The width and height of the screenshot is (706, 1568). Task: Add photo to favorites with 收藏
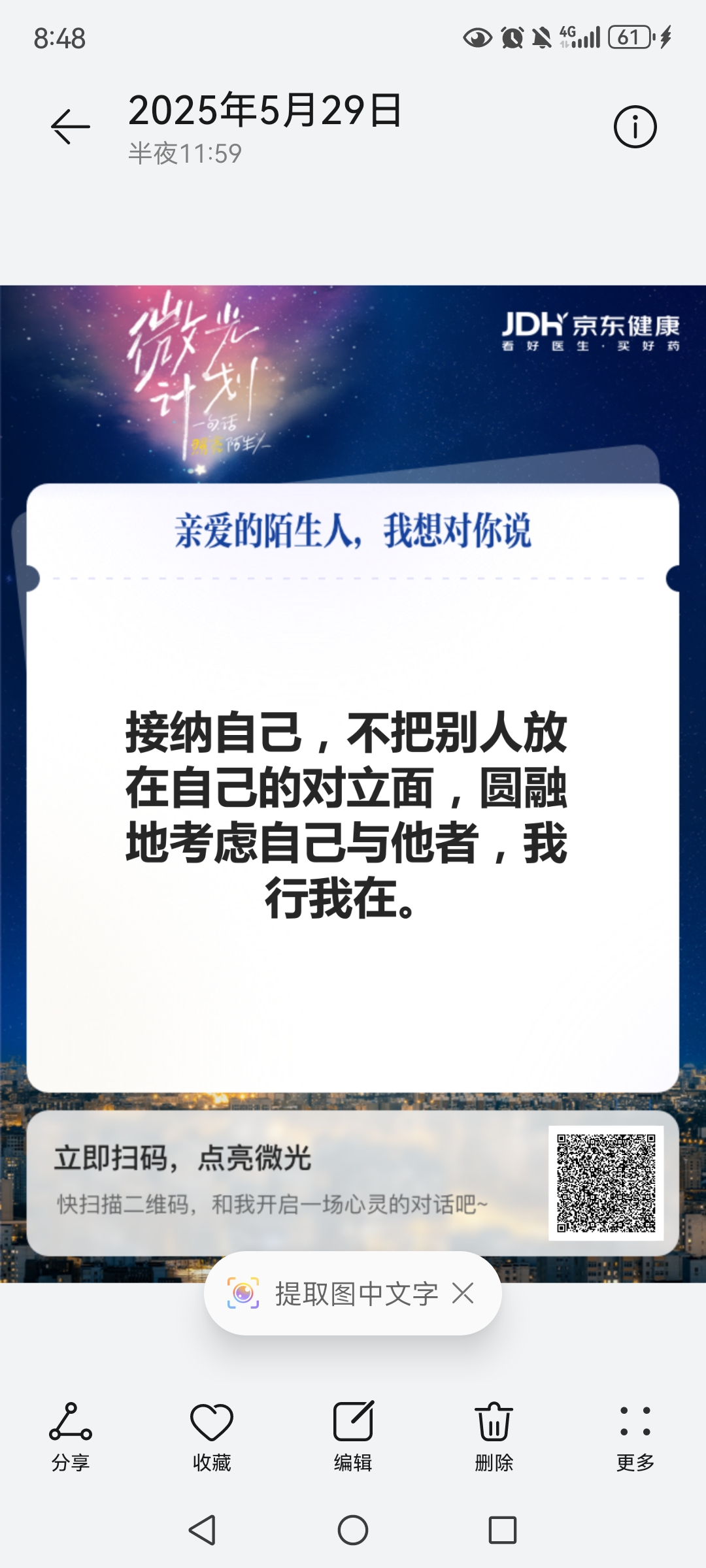[212, 1436]
